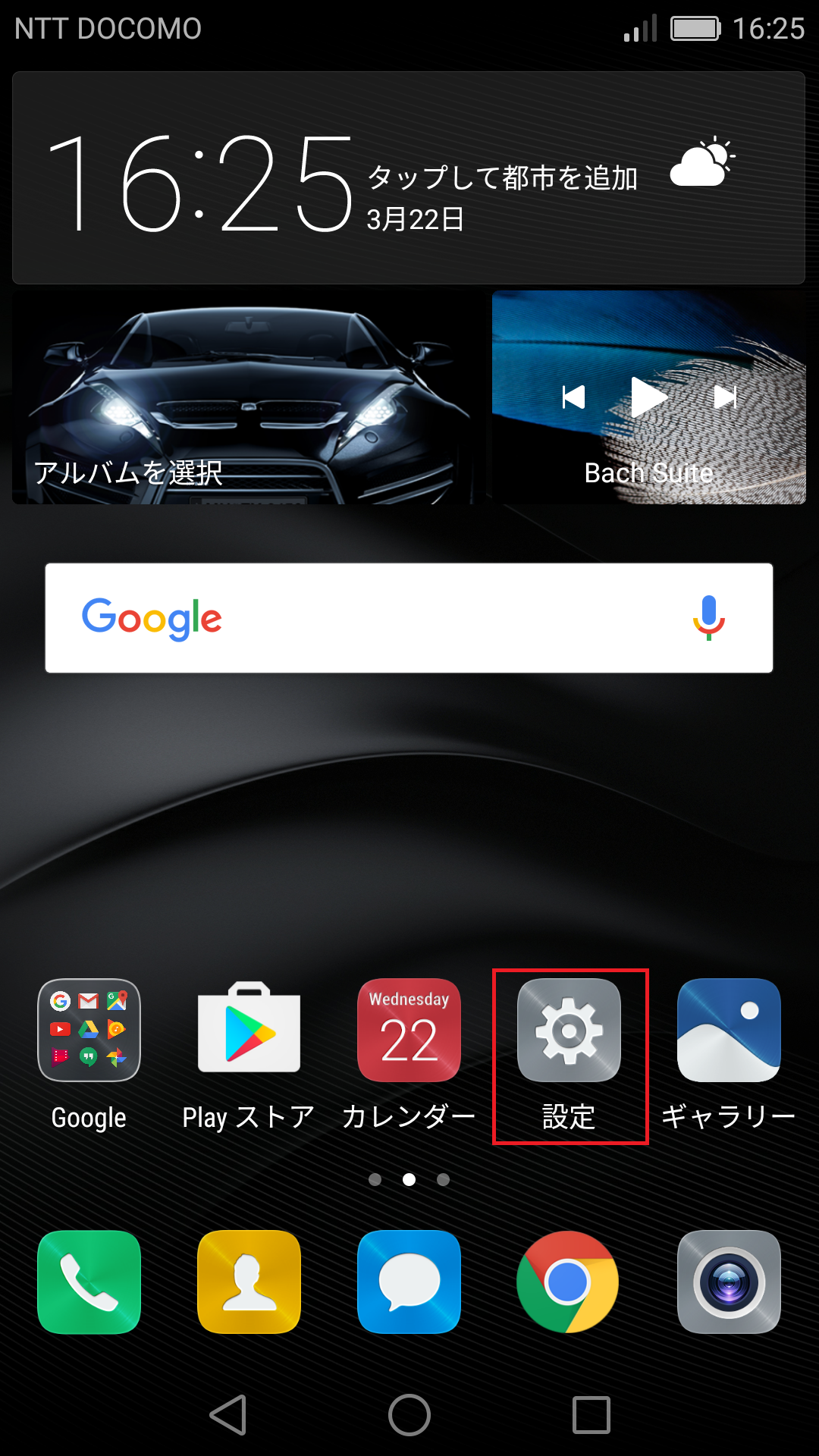Tap the recent apps square button

(x=591, y=1415)
